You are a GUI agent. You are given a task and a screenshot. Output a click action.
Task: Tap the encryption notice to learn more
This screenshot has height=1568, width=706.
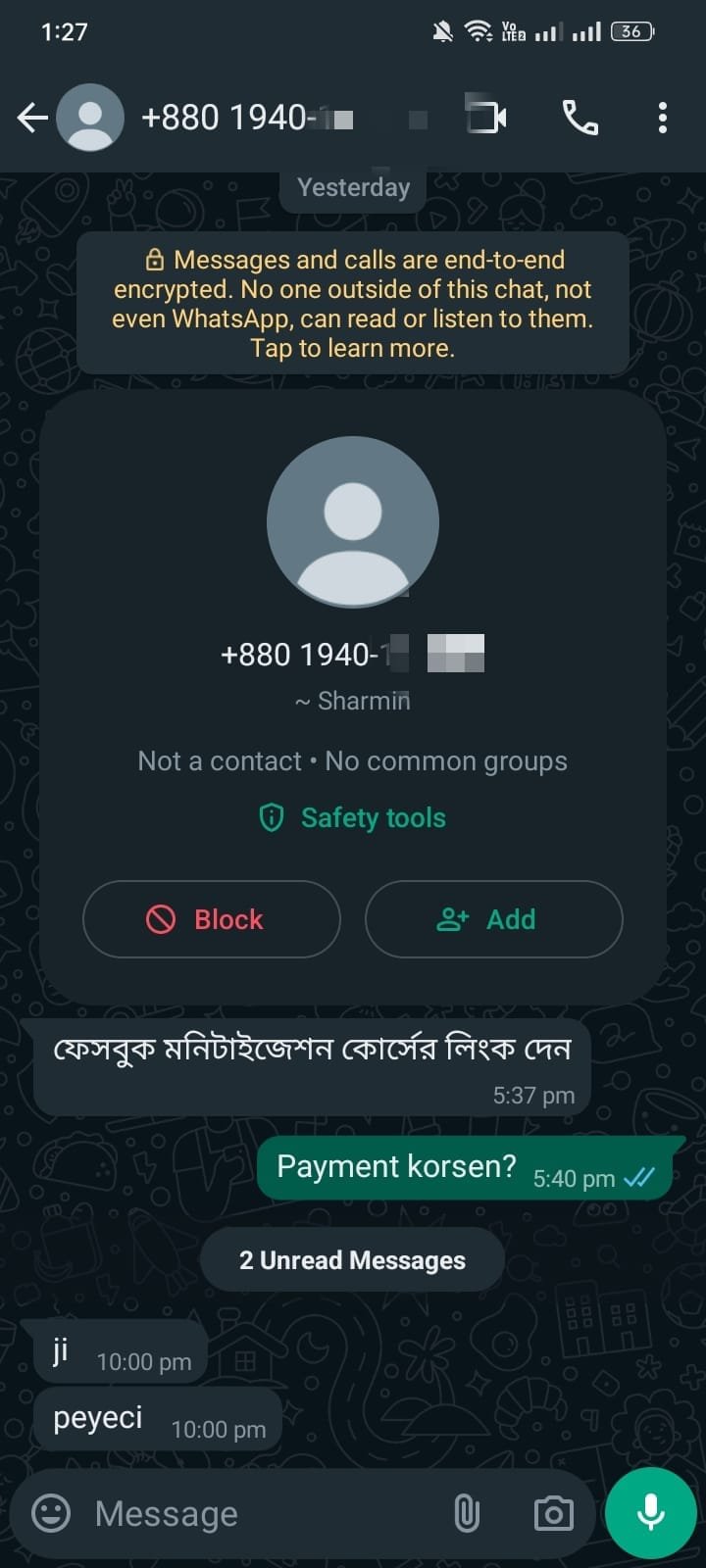[x=353, y=304]
